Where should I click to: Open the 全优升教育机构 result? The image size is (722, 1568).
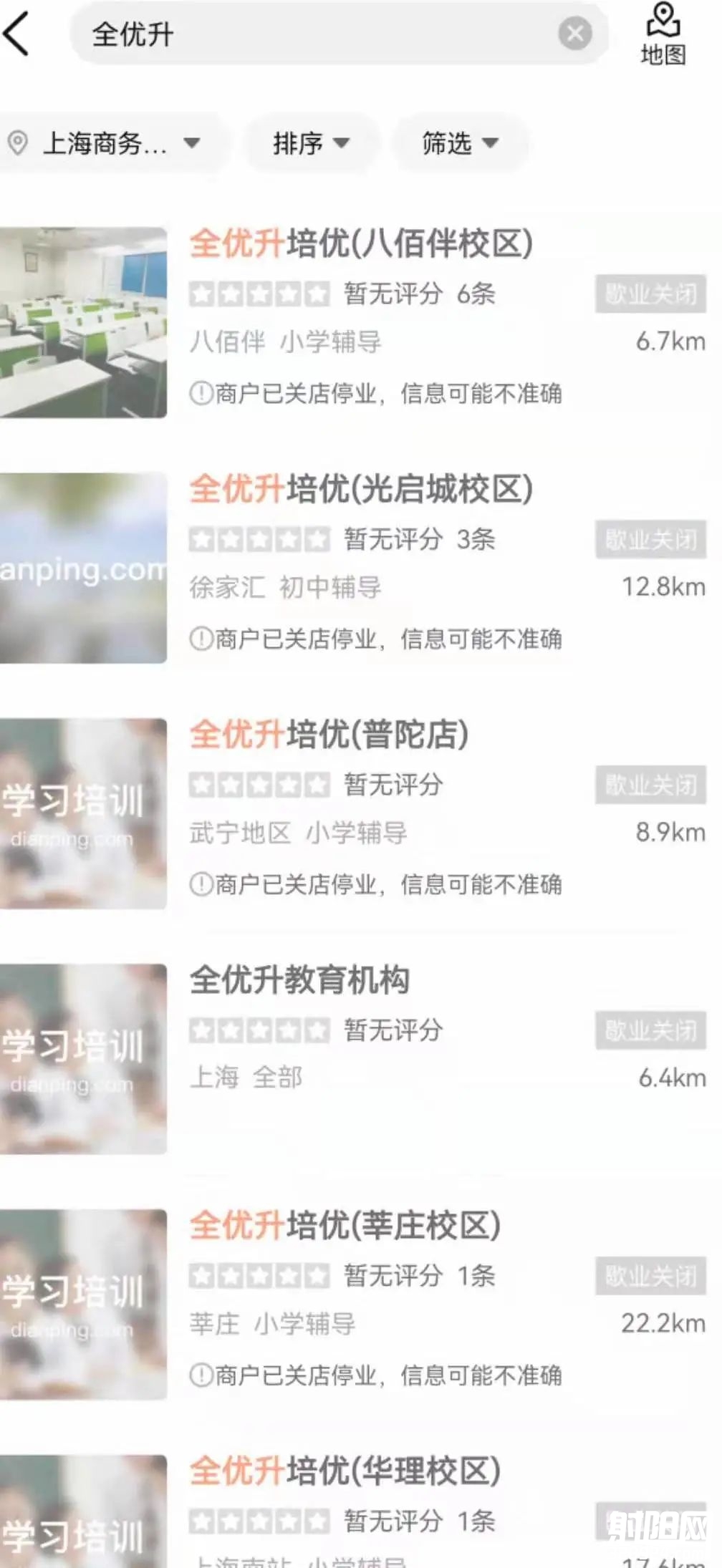(x=299, y=981)
